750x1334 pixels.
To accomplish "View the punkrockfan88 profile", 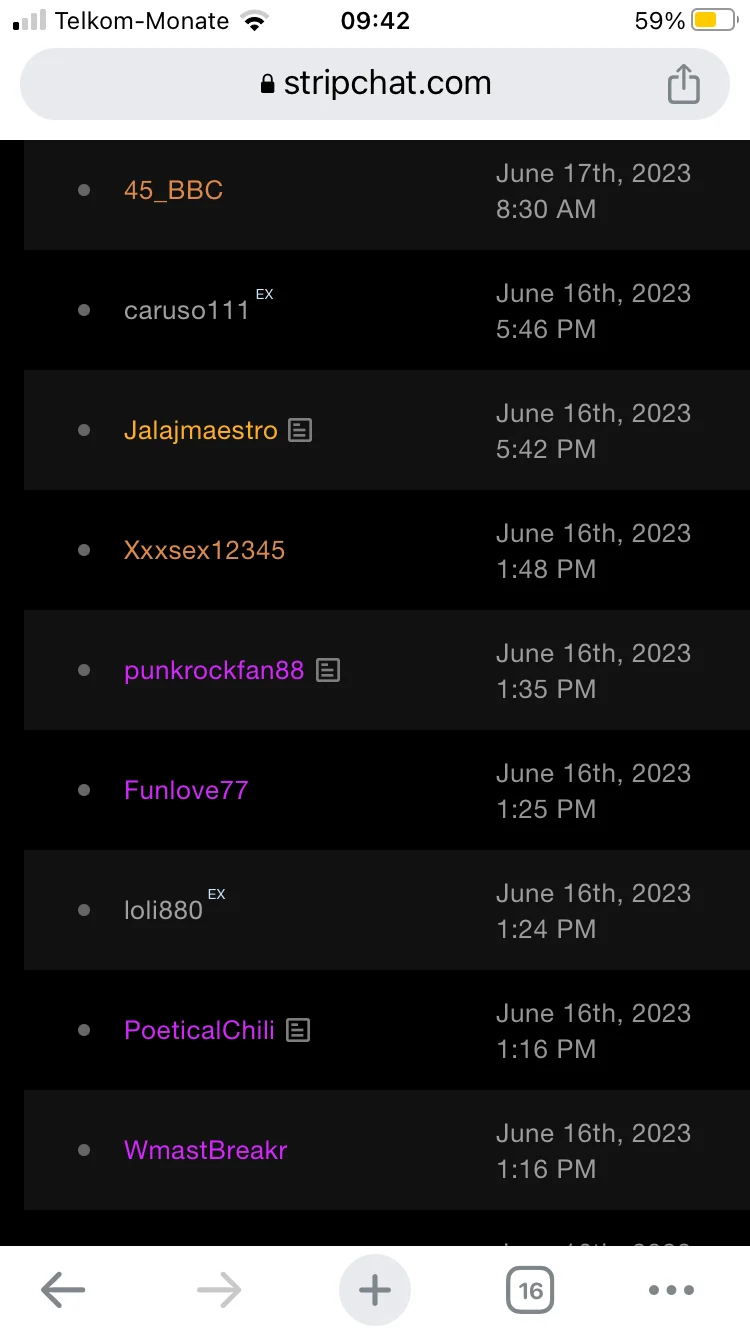I will point(213,670).
